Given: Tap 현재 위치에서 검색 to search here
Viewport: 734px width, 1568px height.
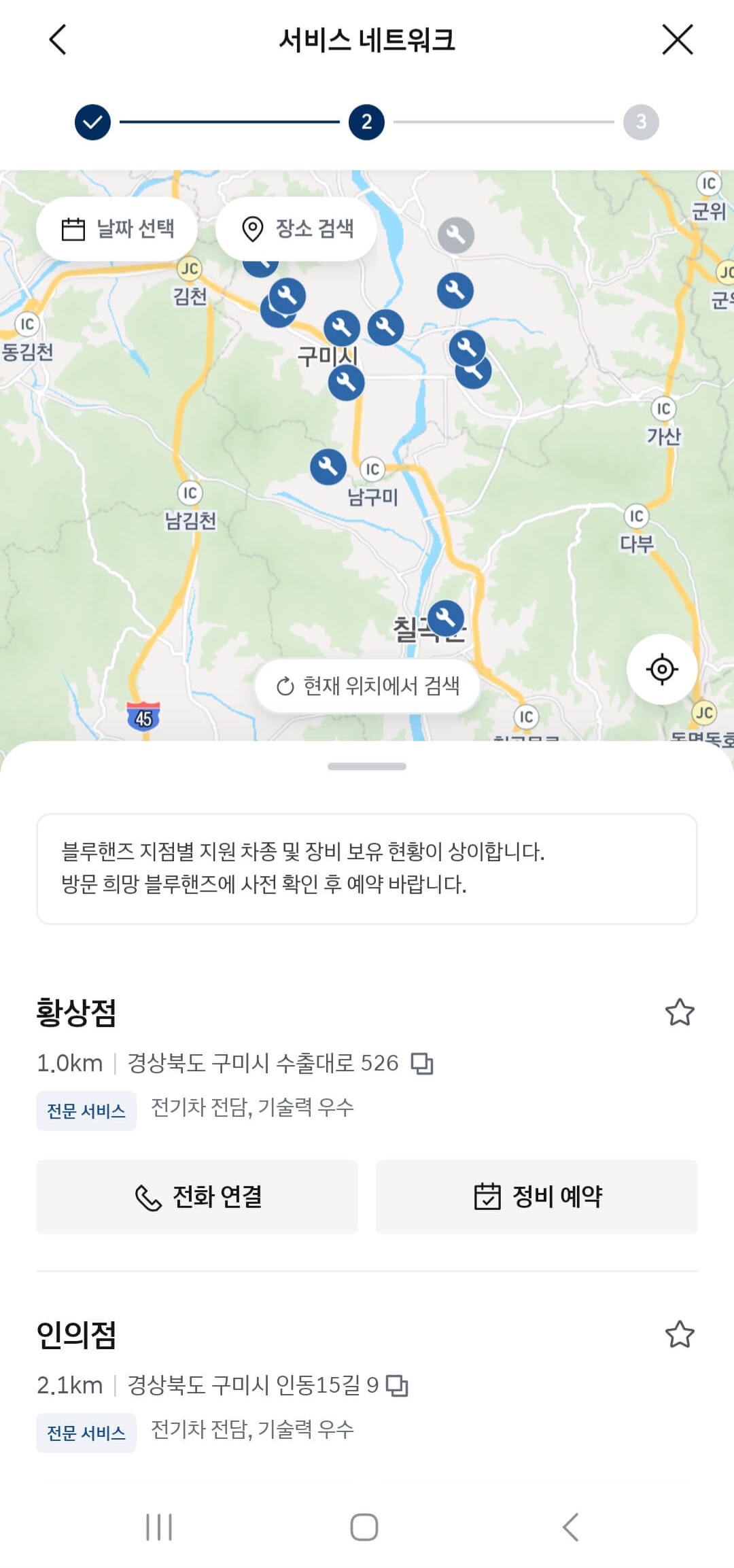Looking at the screenshot, I should [367, 686].
